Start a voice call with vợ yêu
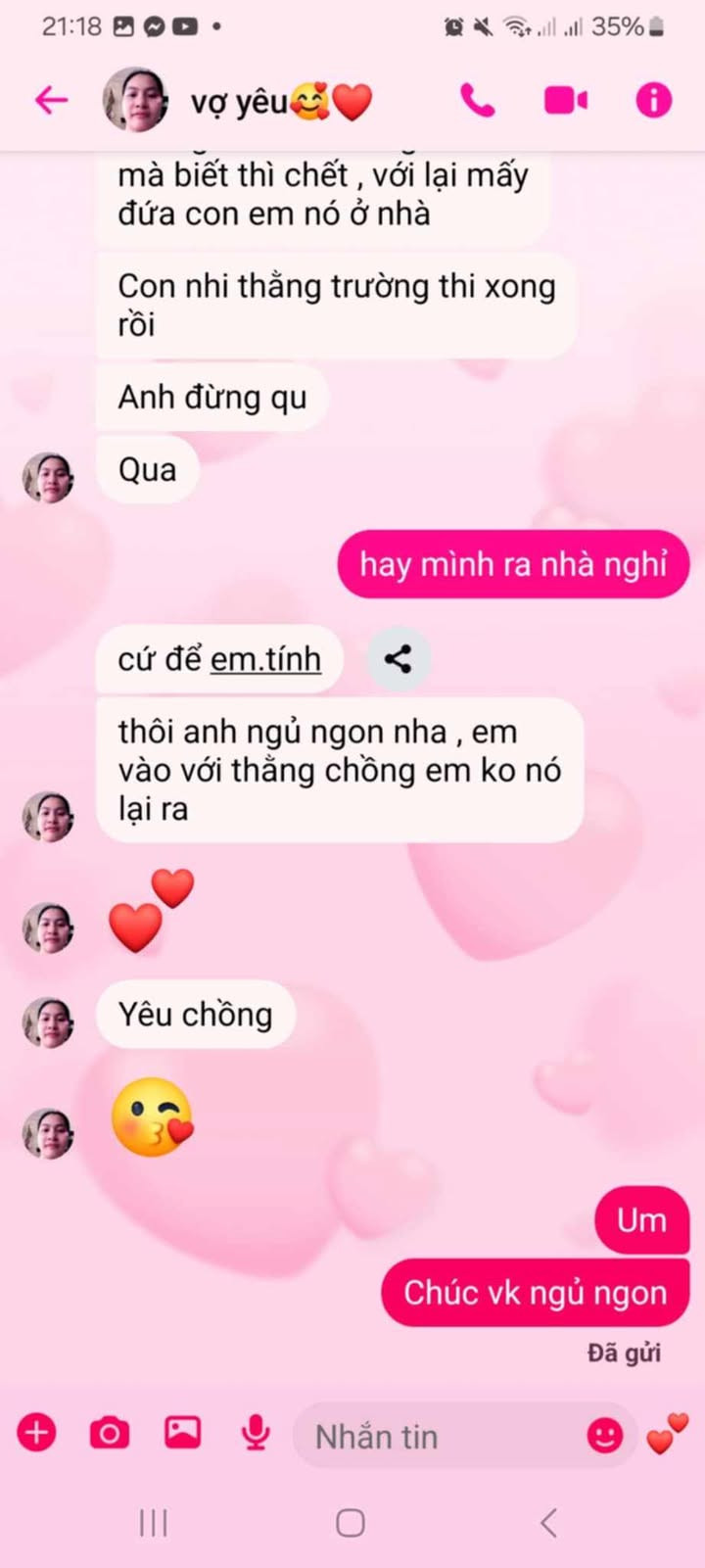705x1568 pixels. point(477,100)
